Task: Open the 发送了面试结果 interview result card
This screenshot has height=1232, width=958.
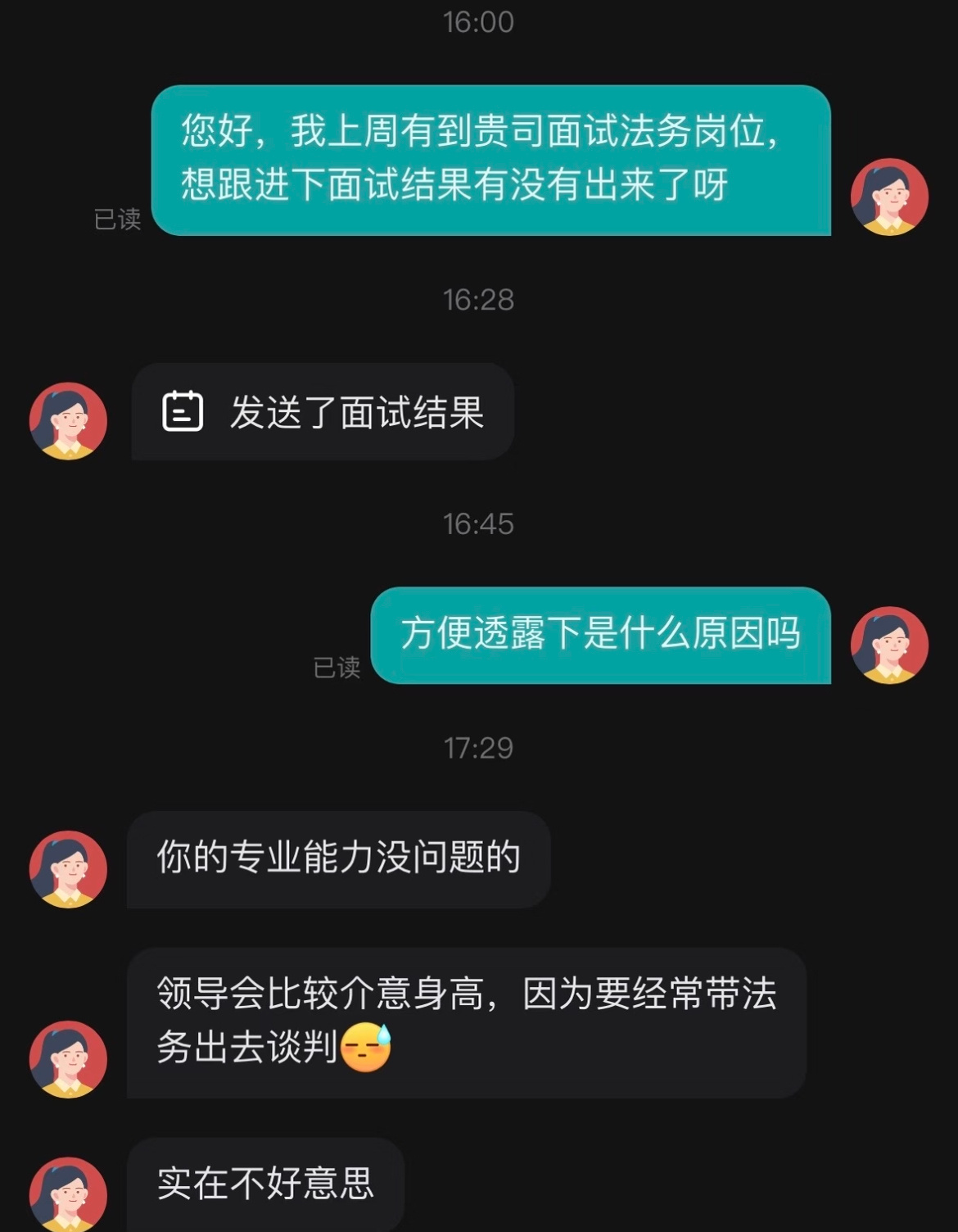Action: tap(323, 412)
